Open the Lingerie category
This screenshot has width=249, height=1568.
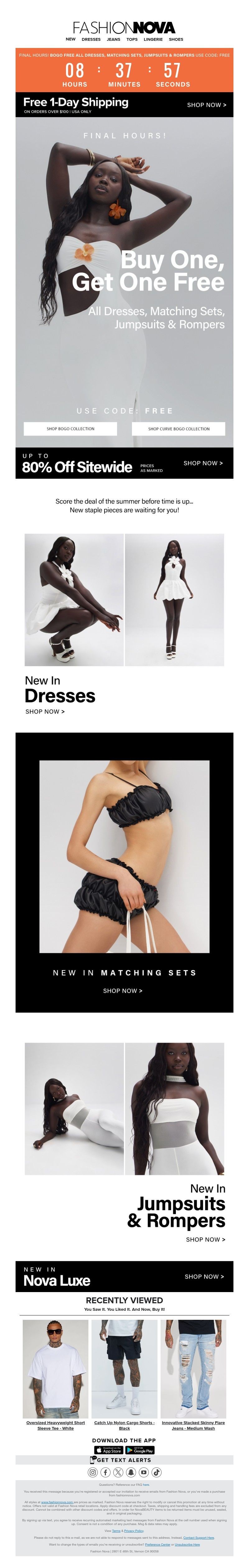(x=153, y=39)
